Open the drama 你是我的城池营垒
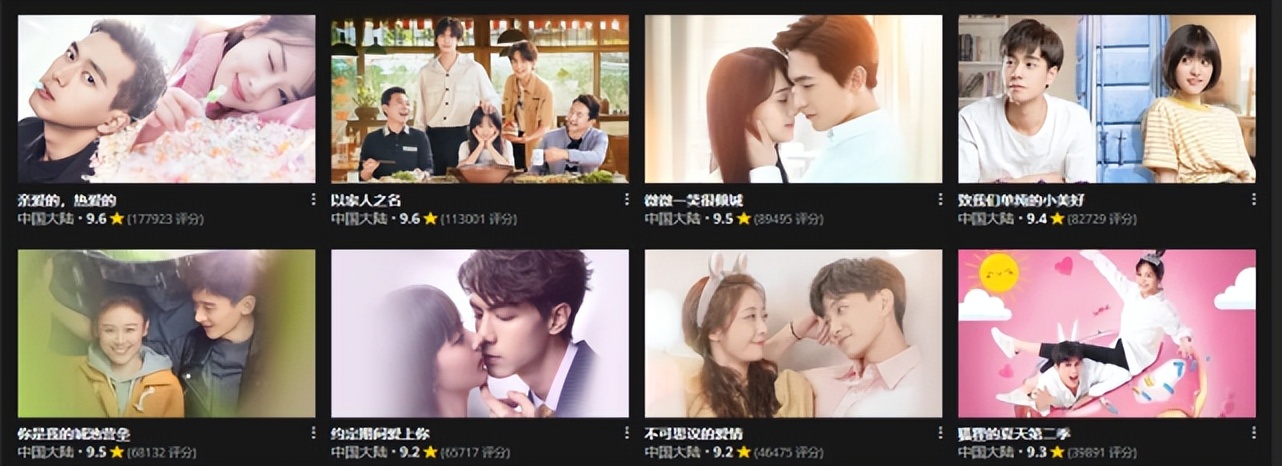Image resolution: width=1282 pixels, height=466 pixels. click(166, 333)
